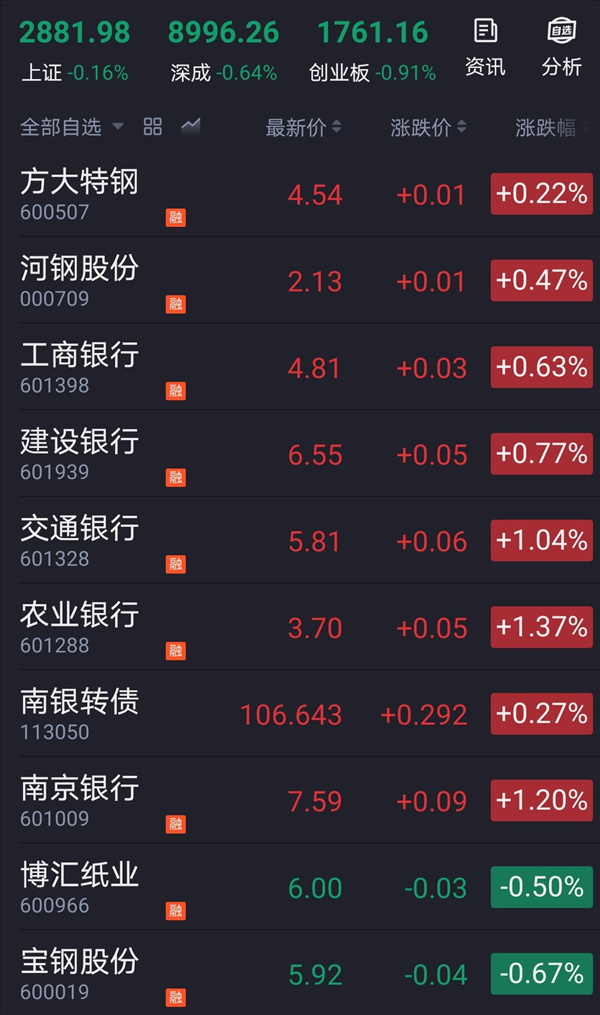Toggle the +1.20% badge for 南京银行
The image size is (600, 1015).
coord(542,801)
